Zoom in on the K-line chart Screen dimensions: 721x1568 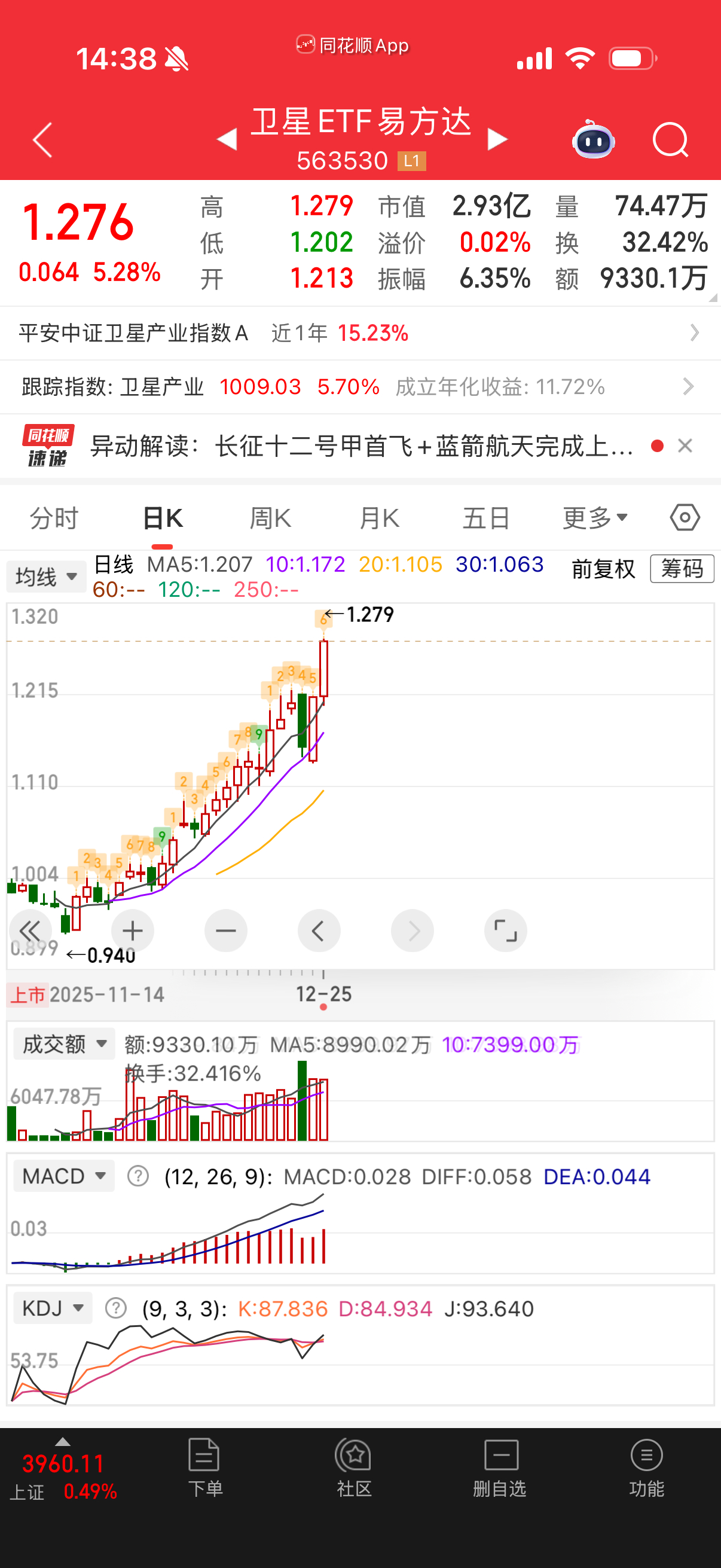point(132,931)
